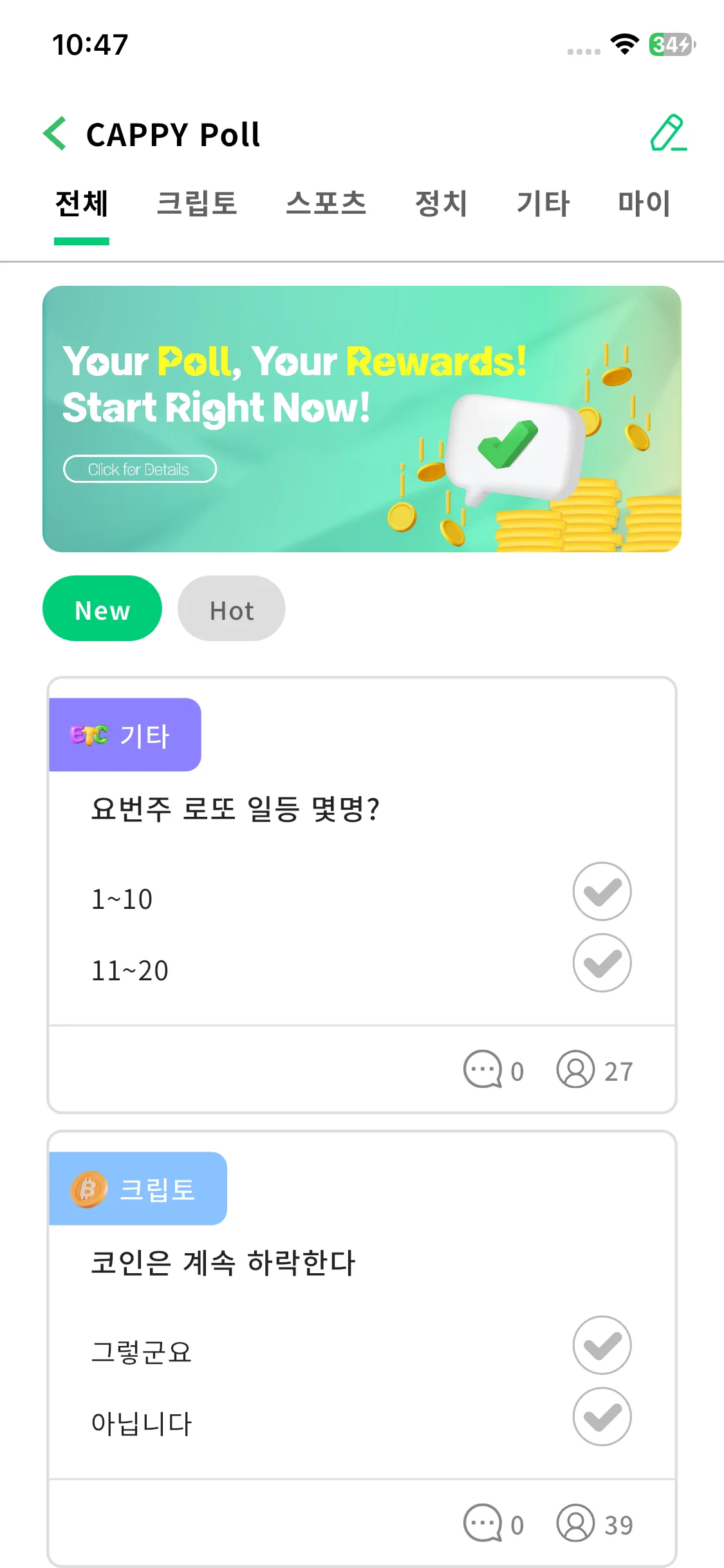Viewport: 724px width, 1568px height.
Task: Create a new poll with pencil icon
Action: [x=668, y=133]
